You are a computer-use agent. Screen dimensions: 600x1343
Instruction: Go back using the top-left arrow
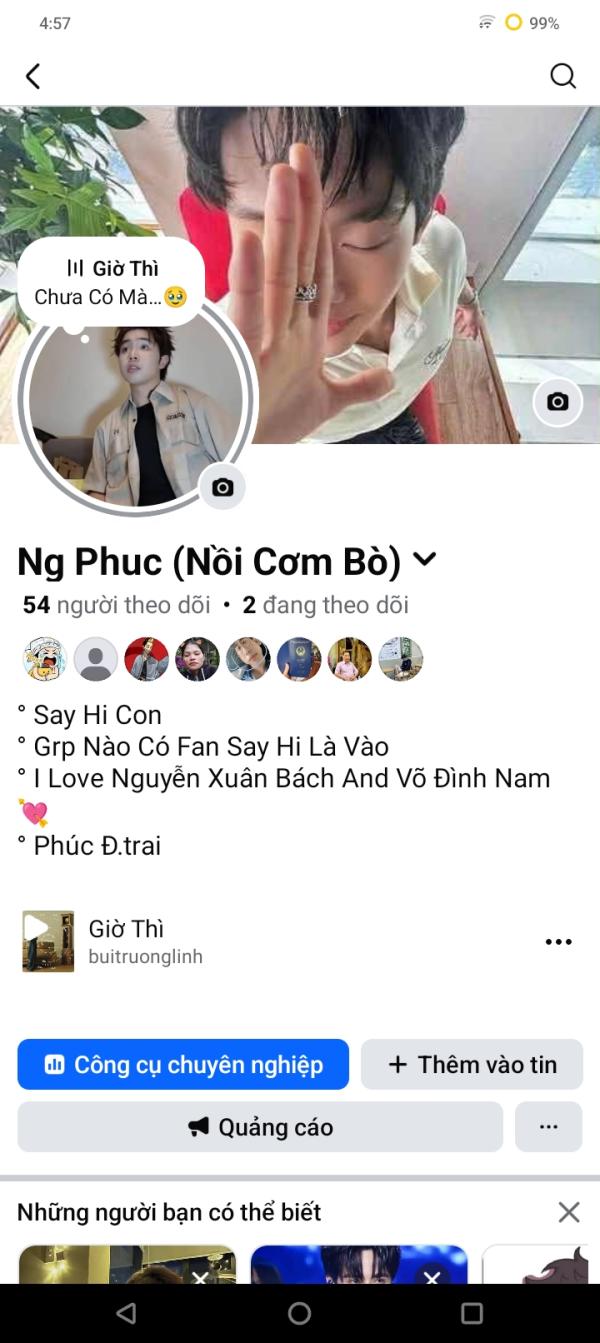pos(33,76)
